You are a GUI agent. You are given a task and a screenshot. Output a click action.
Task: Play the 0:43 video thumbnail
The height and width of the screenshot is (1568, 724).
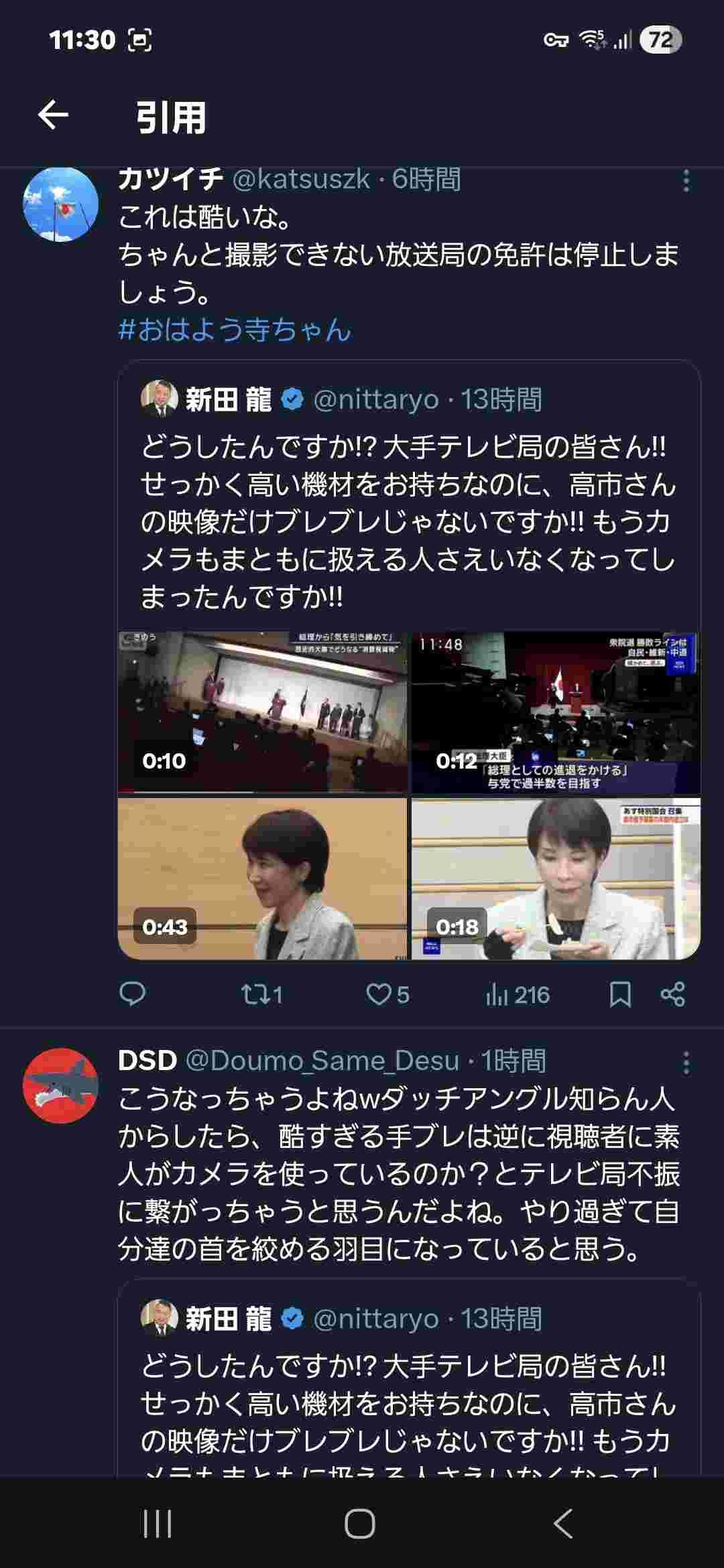[x=262, y=878]
